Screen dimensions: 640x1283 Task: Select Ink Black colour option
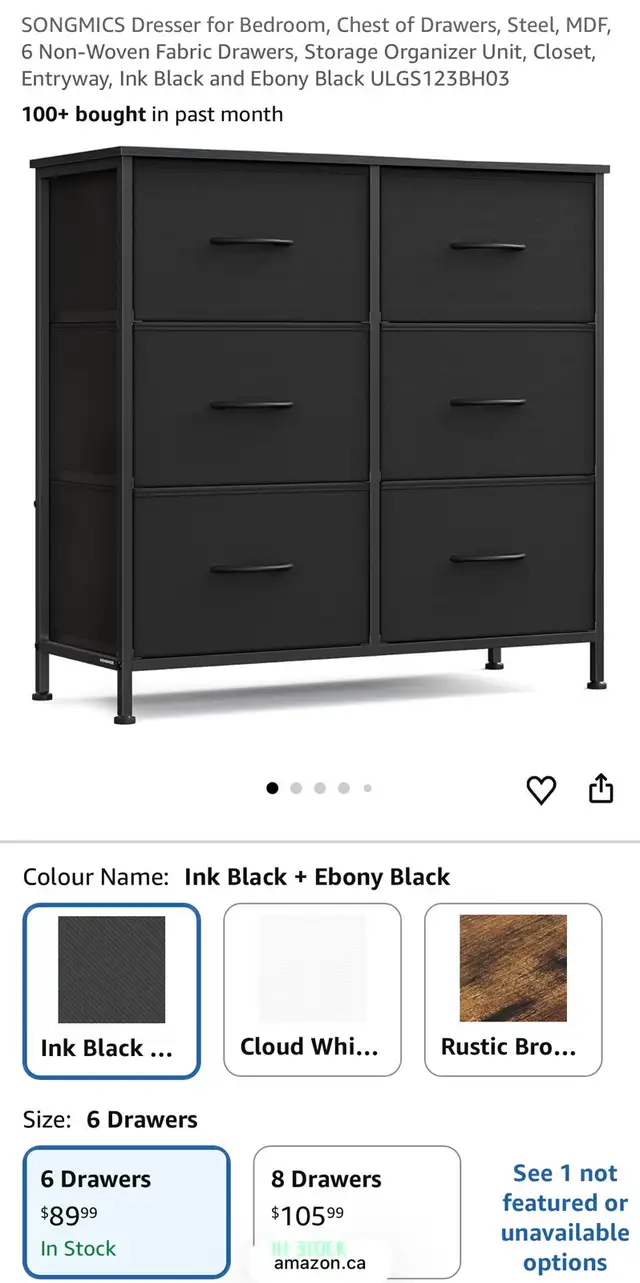(x=112, y=990)
